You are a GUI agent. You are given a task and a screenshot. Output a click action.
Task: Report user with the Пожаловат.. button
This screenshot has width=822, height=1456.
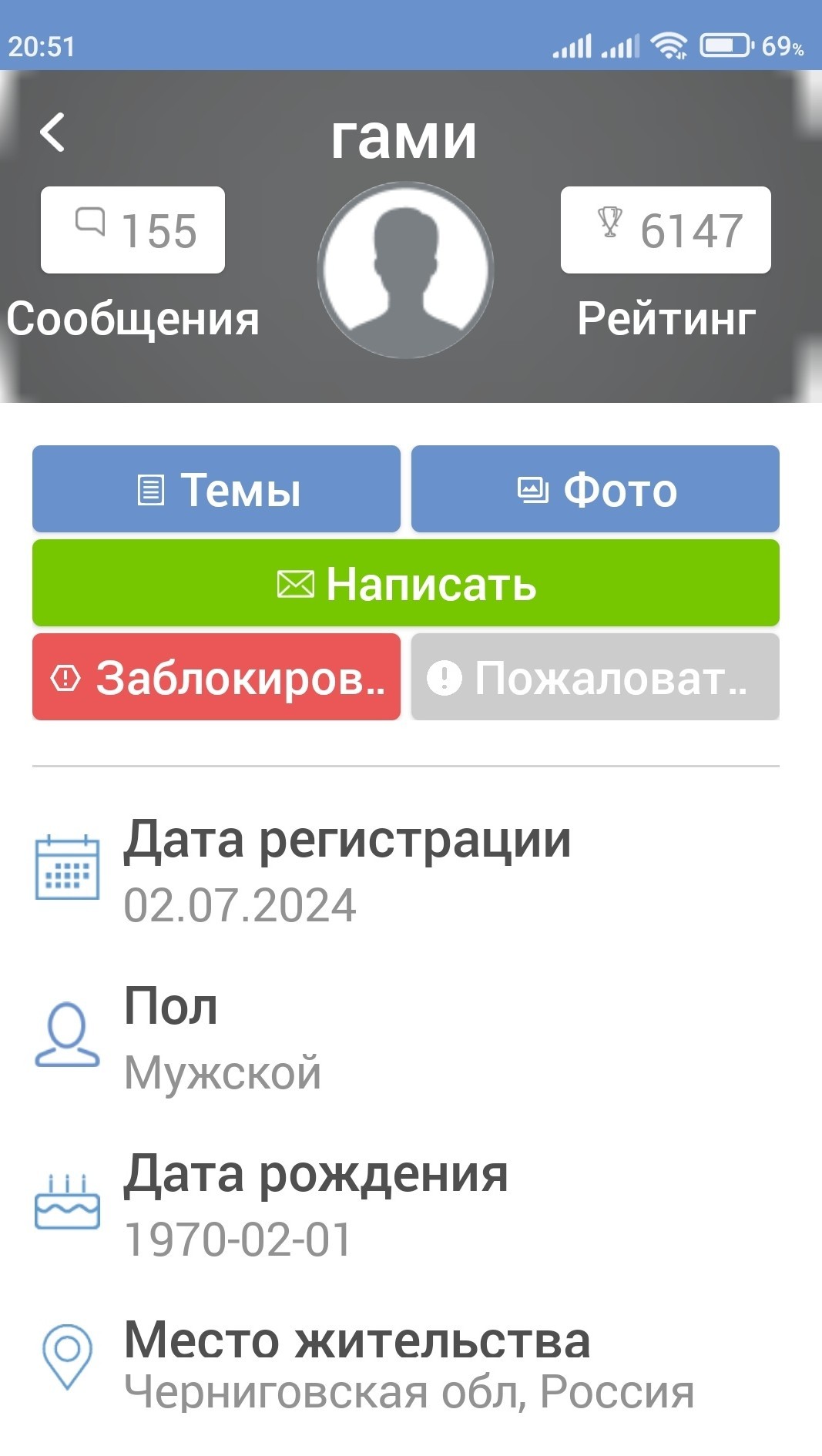pyautogui.click(x=596, y=677)
